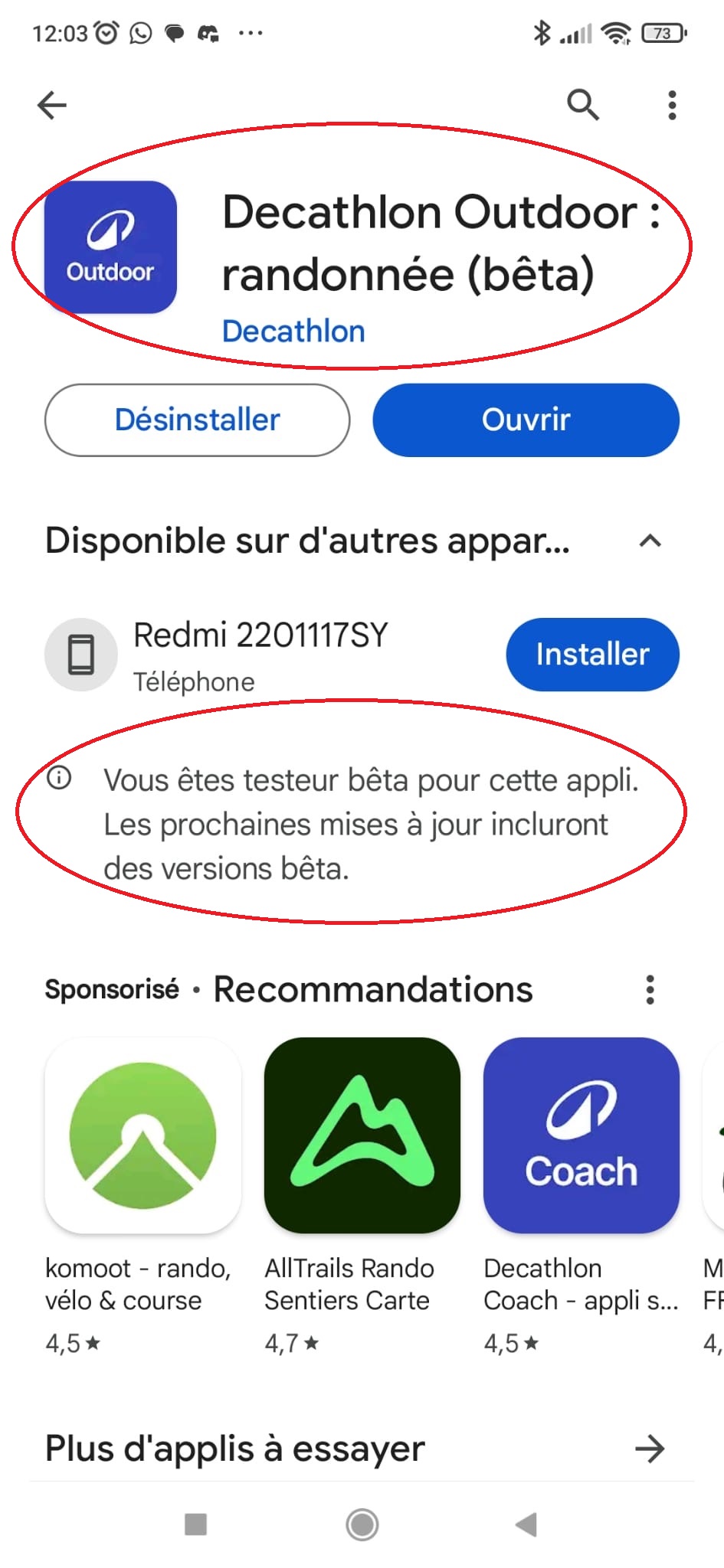Tap the system recent apps button
The image size is (724, 1568).
(196, 1524)
